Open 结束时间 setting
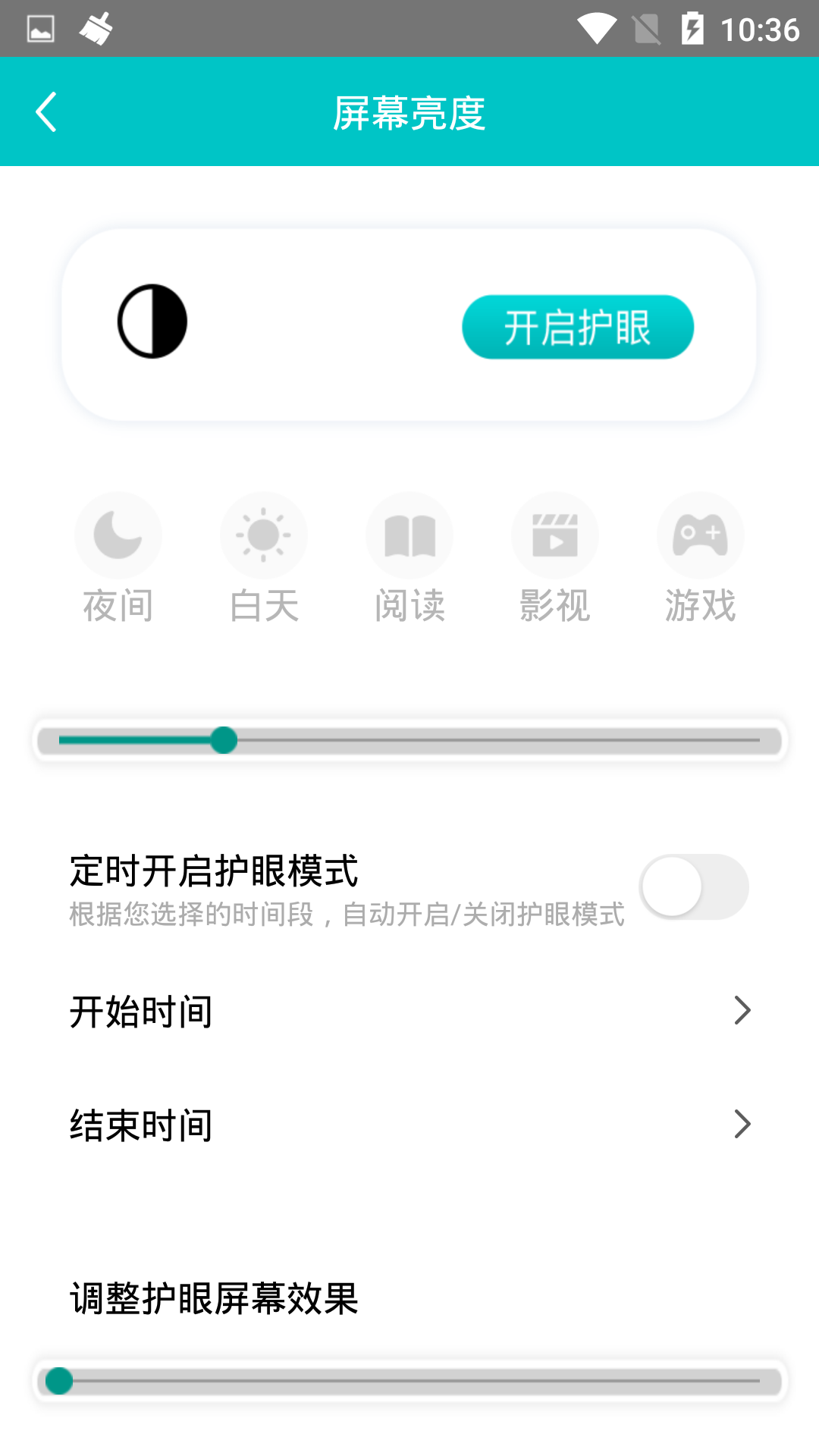 coord(409,1125)
